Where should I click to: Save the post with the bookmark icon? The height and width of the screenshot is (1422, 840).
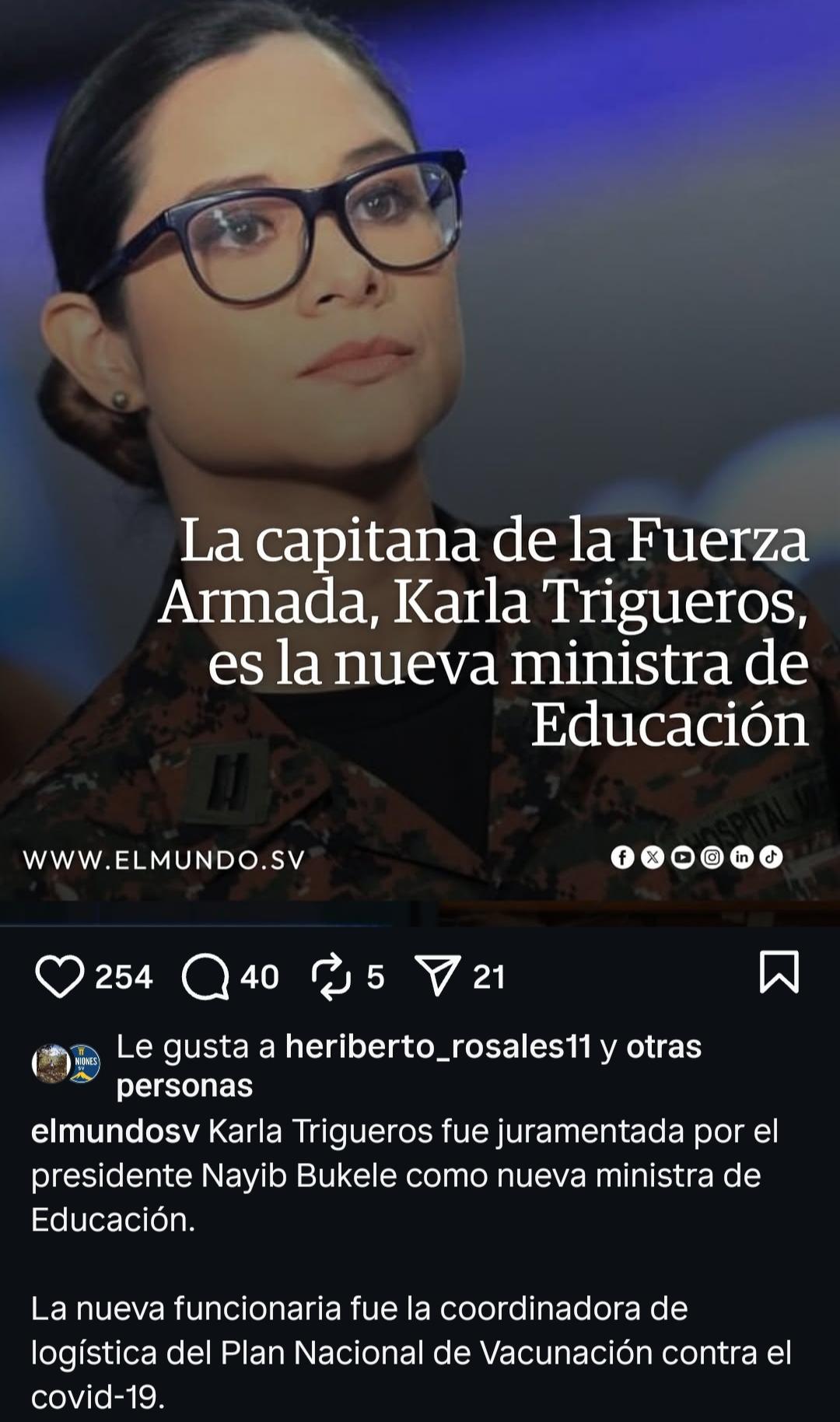click(779, 972)
